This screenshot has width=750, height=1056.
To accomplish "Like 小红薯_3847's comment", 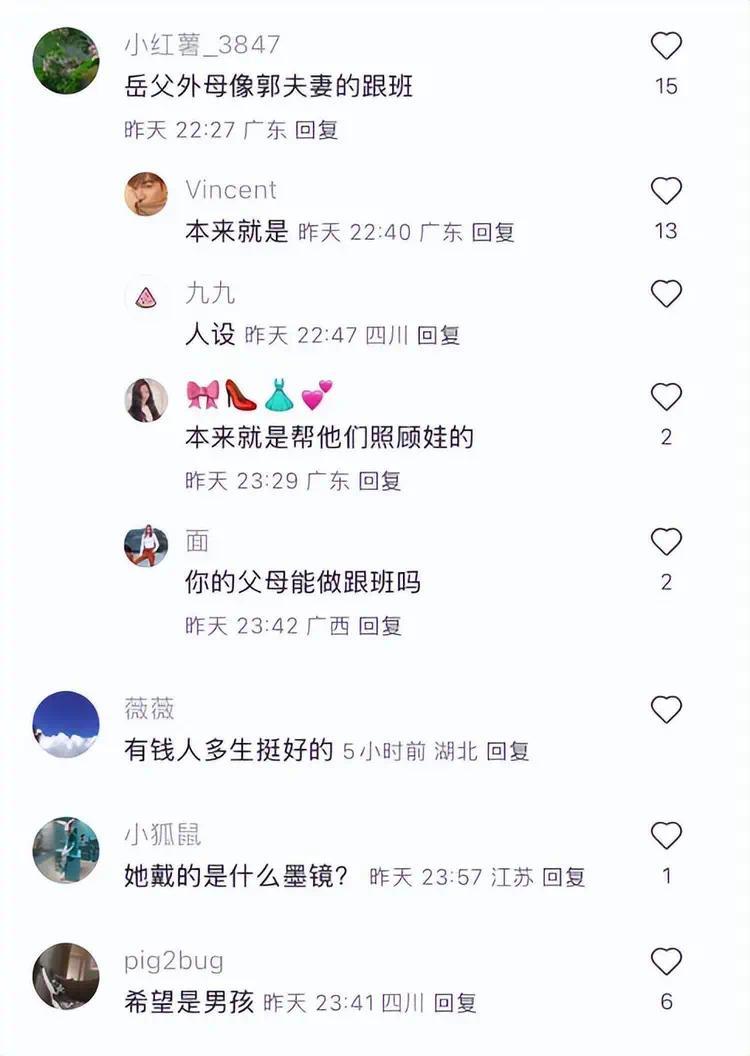I will click(x=666, y=46).
